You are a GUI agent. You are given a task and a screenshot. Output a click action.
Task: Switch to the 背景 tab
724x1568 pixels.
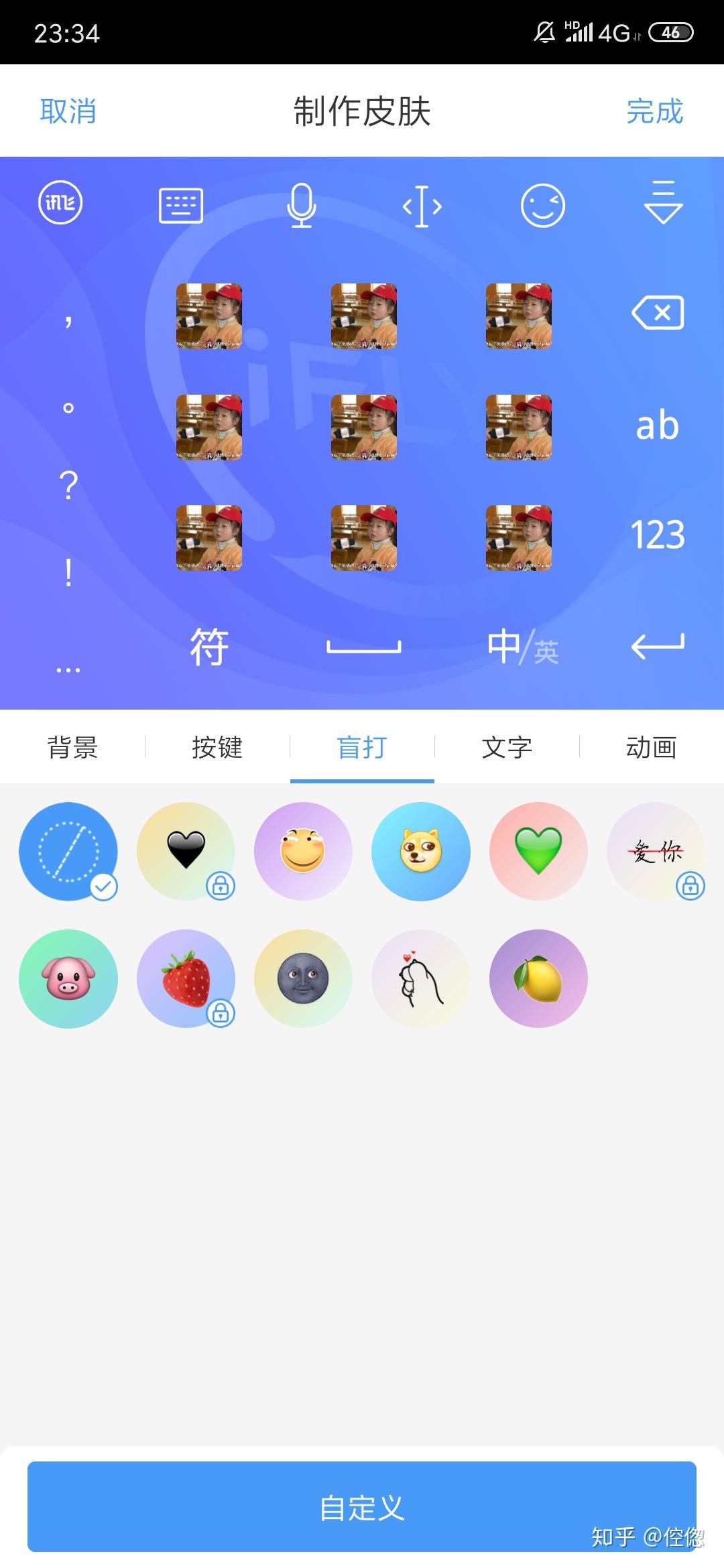[72, 747]
